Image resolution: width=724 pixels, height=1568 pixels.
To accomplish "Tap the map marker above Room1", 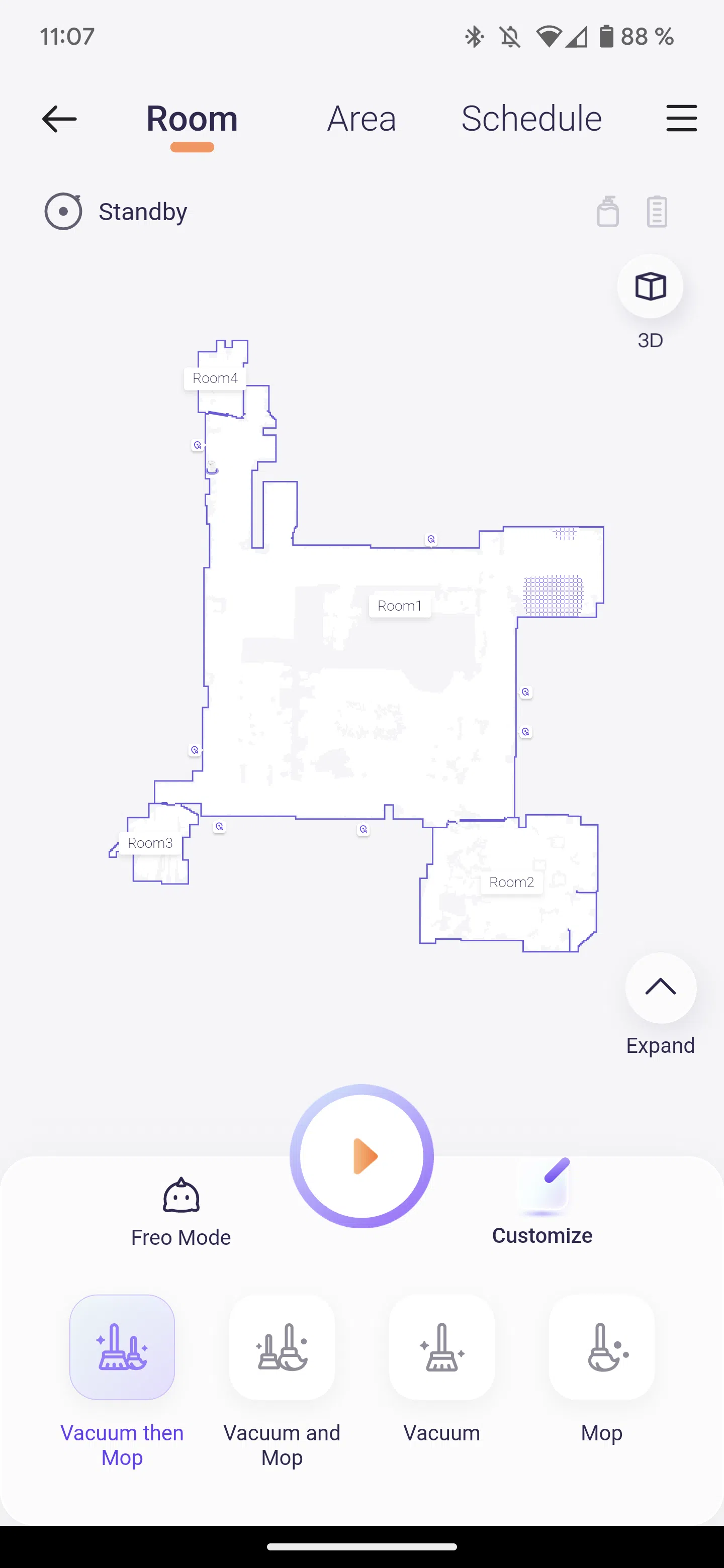I will (x=430, y=539).
